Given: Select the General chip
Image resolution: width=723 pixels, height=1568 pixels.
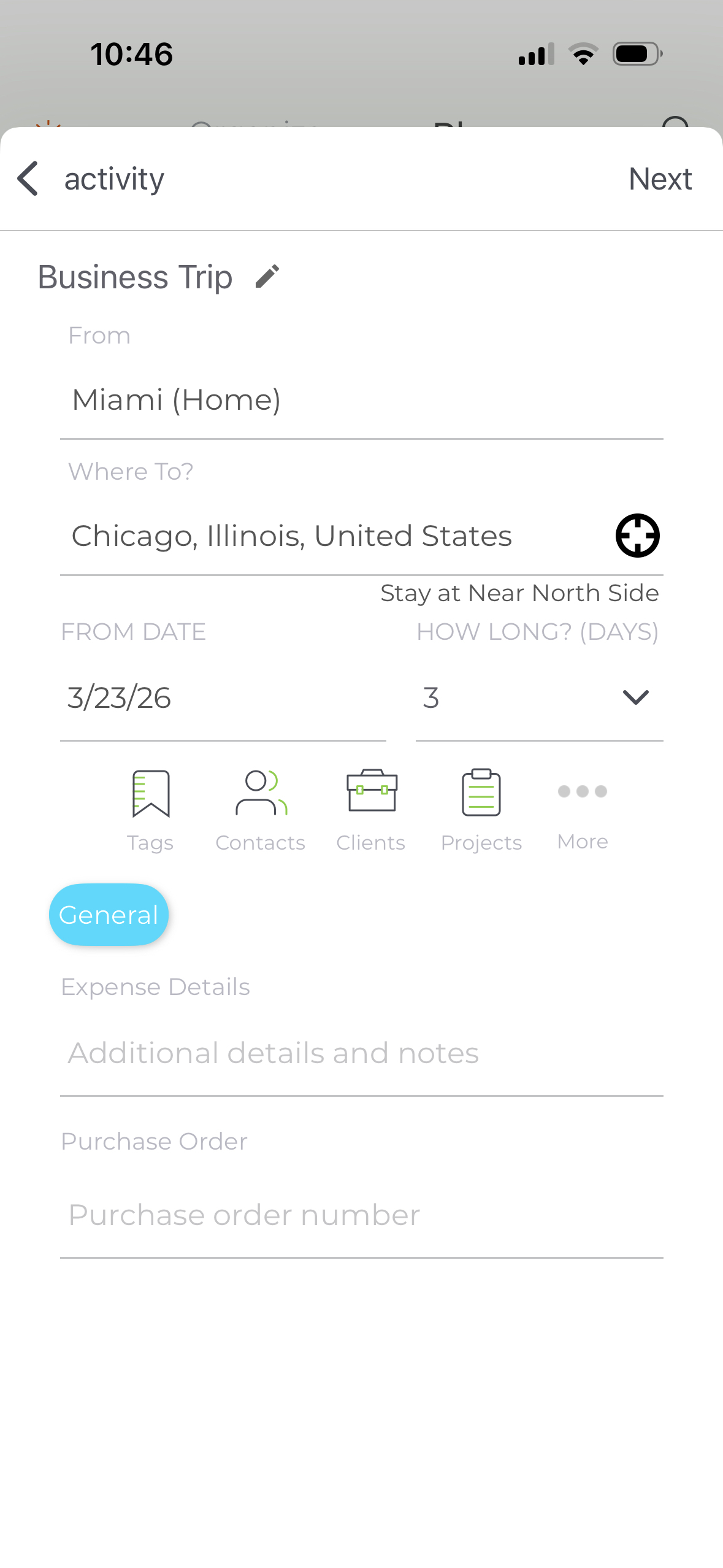Looking at the screenshot, I should [109, 915].
